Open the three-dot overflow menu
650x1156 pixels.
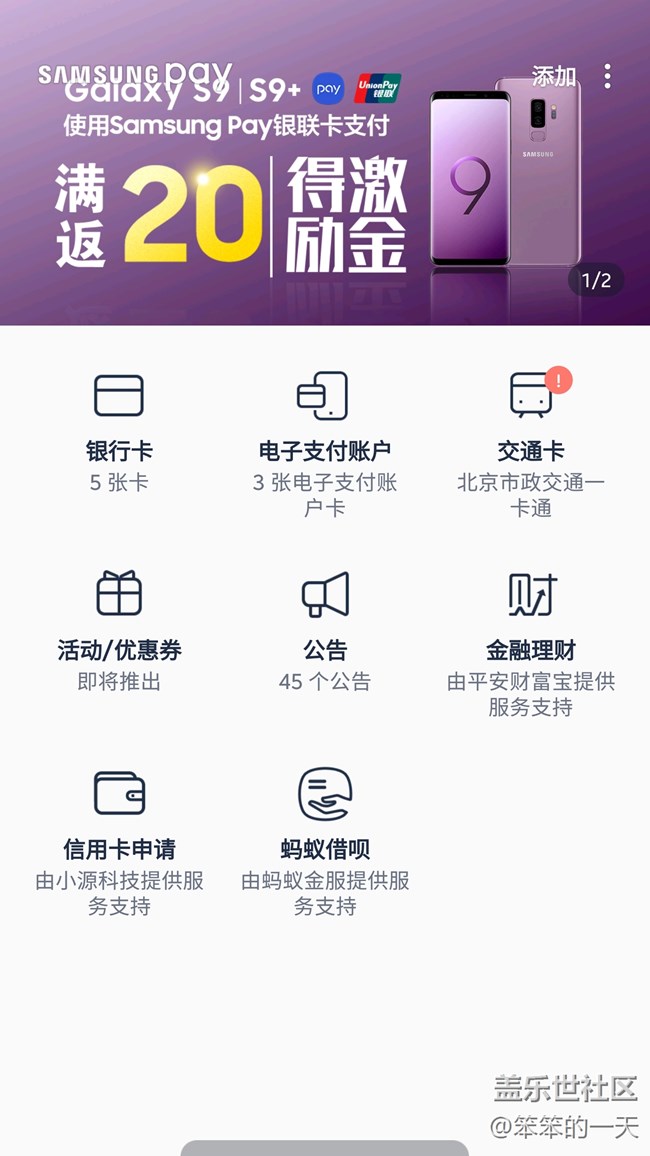(607, 76)
